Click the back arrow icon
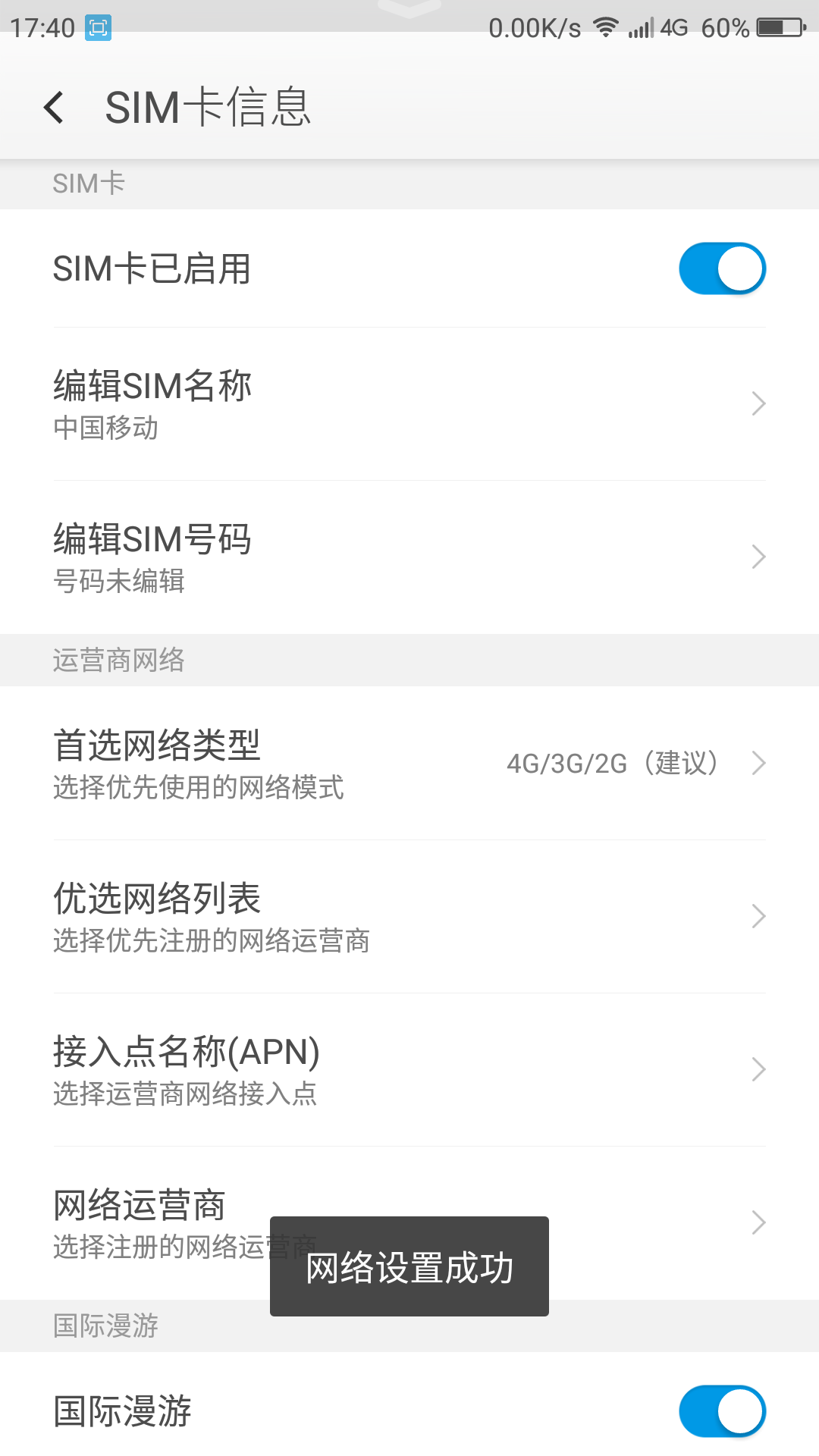This screenshot has width=819, height=1456. click(54, 107)
